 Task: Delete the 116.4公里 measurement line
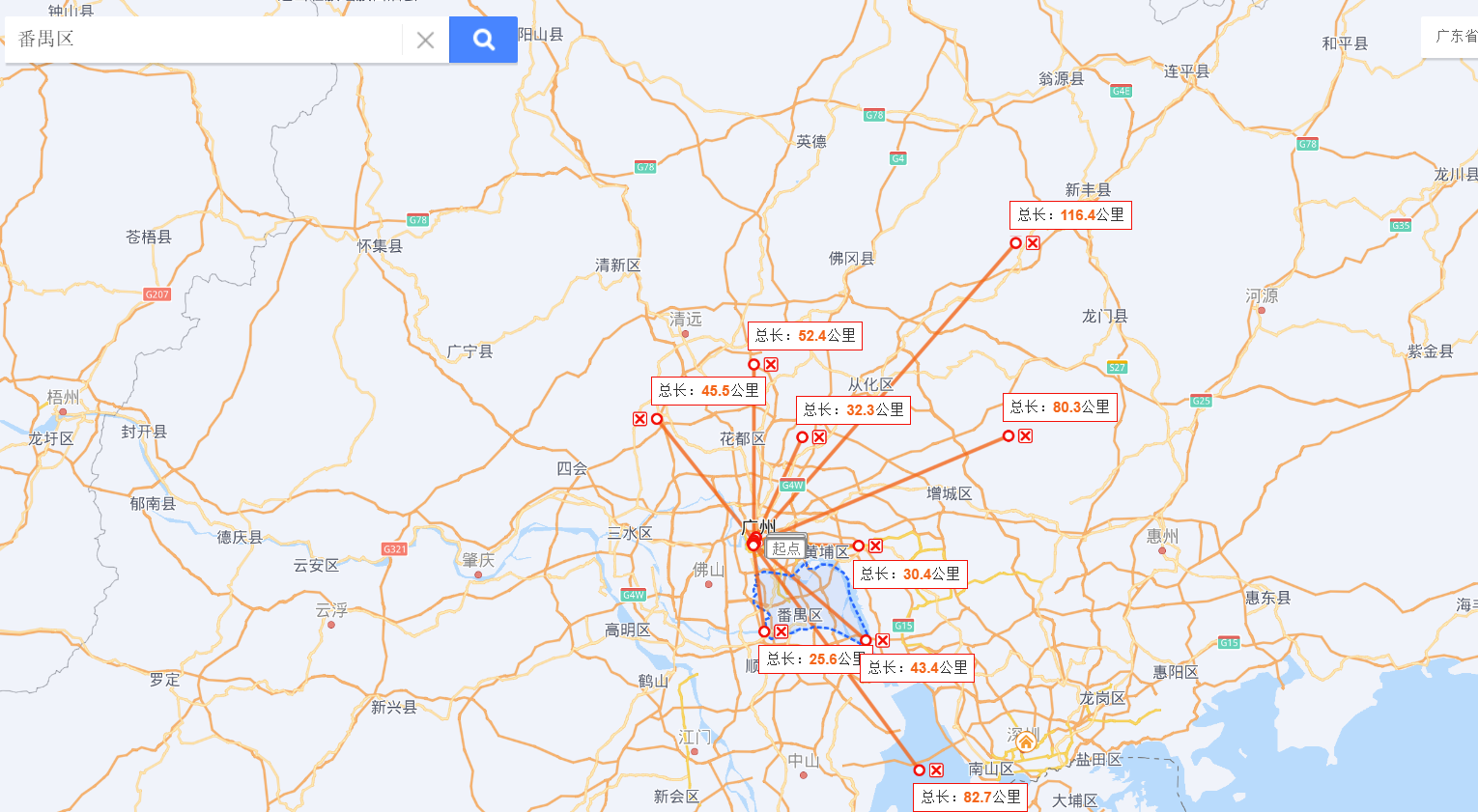click(x=1033, y=243)
